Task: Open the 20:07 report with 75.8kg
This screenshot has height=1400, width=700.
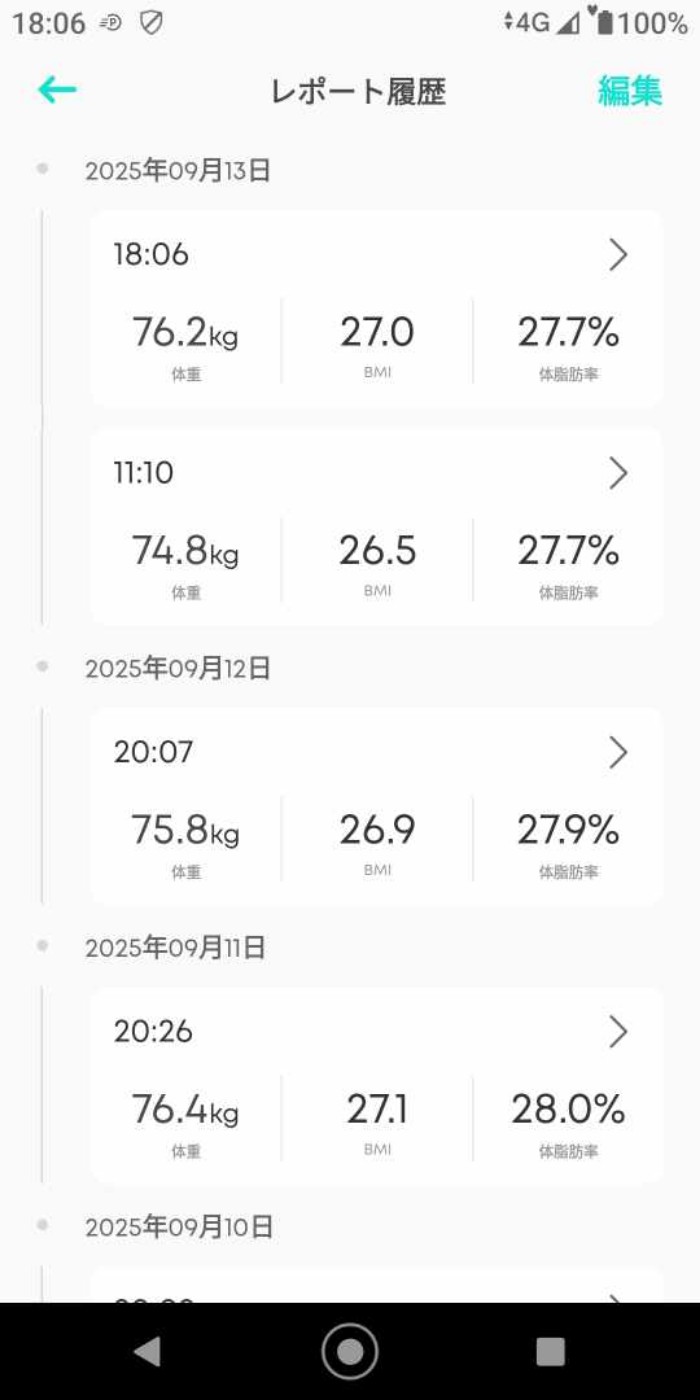Action: click(376, 806)
